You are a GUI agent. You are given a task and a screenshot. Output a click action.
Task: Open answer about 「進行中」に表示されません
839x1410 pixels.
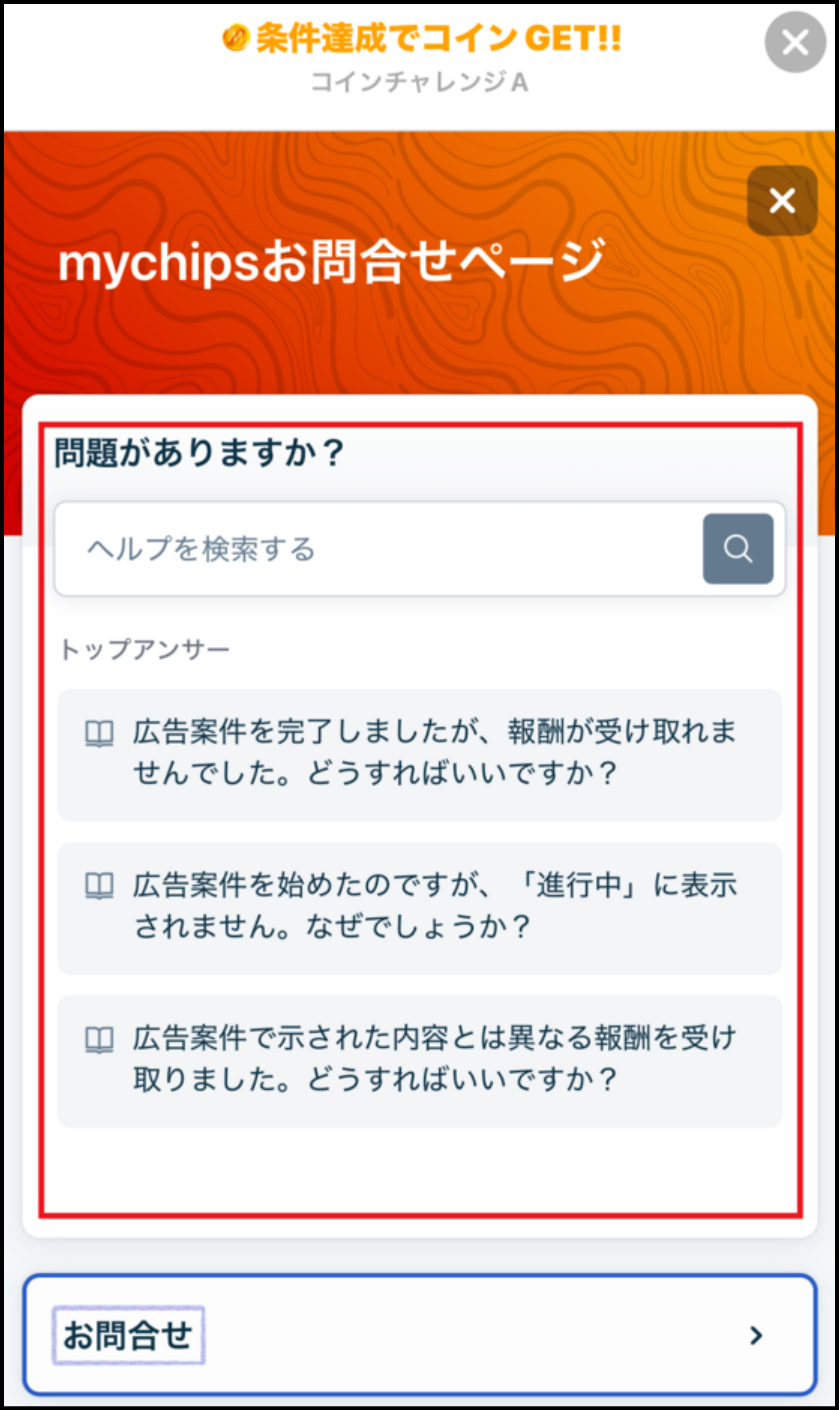[419, 908]
